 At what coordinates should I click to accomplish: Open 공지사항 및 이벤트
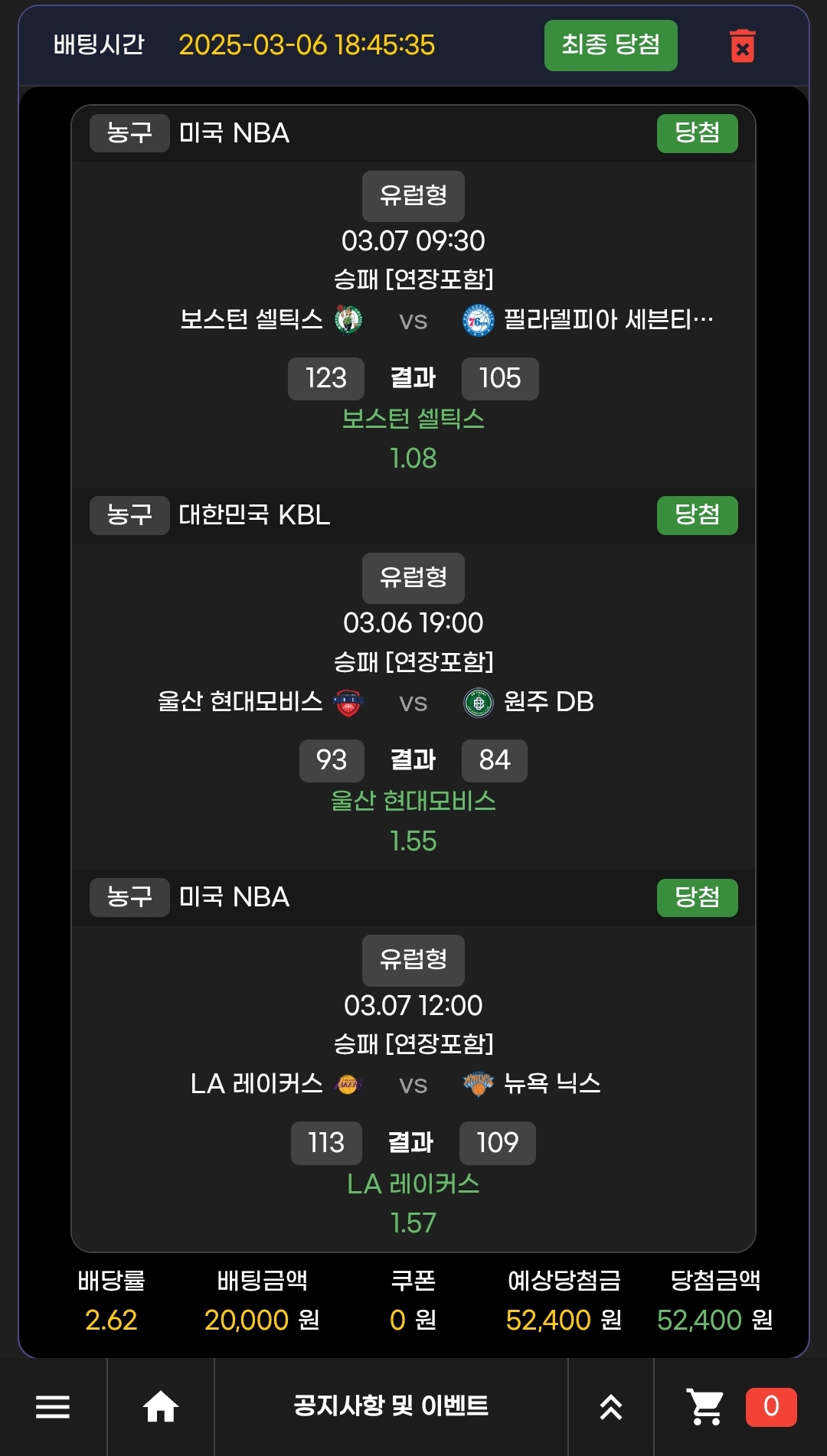[x=391, y=1406]
